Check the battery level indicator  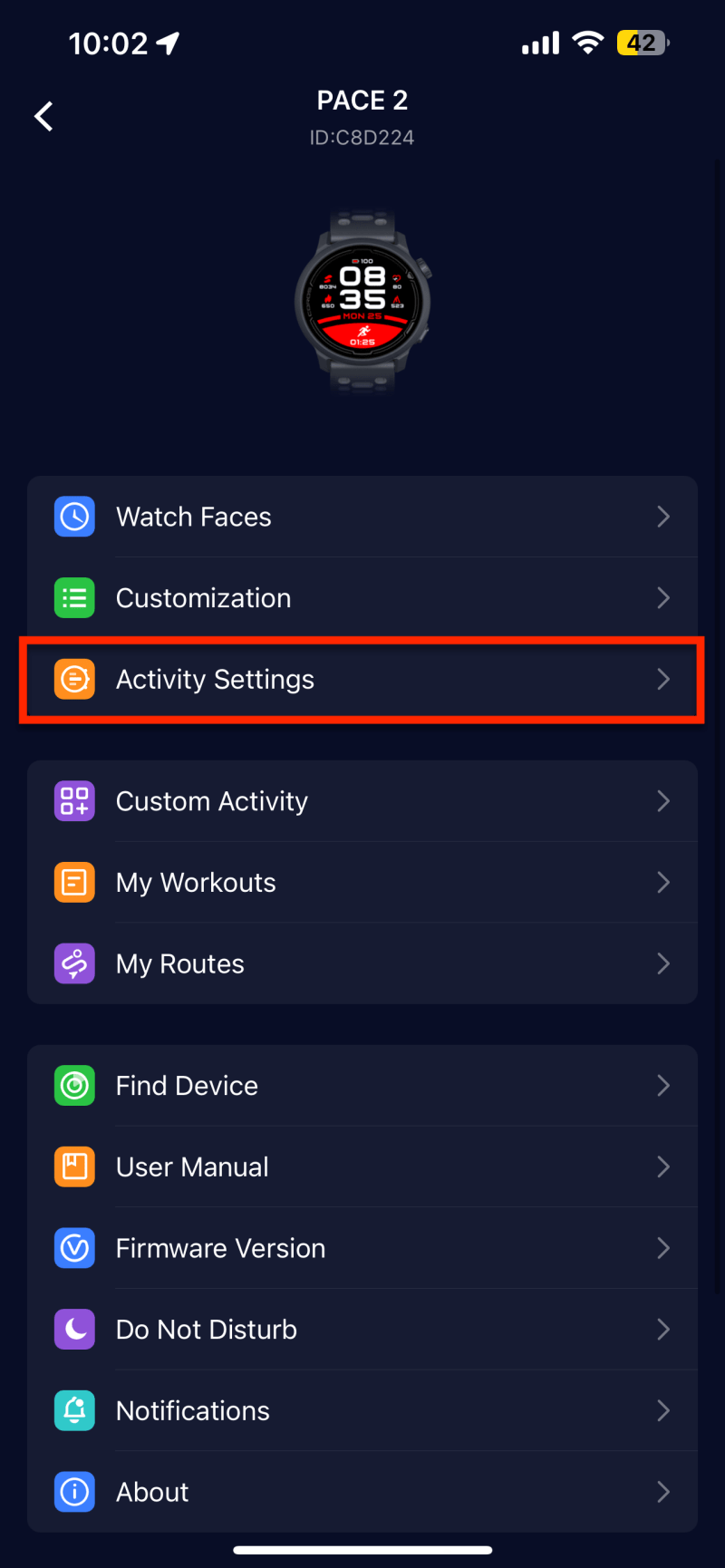642,42
